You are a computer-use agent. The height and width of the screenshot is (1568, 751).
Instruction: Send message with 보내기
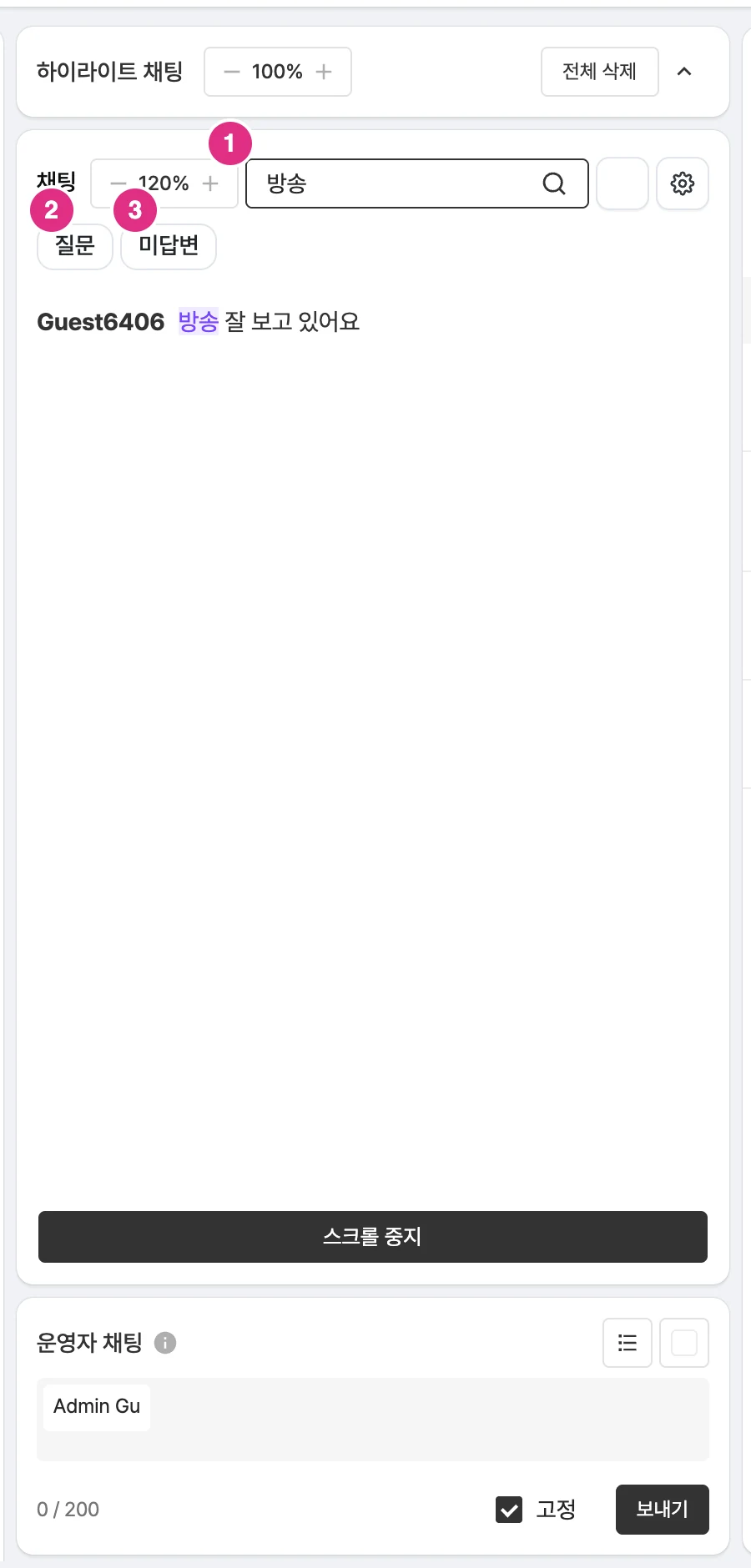tap(663, 1510)
